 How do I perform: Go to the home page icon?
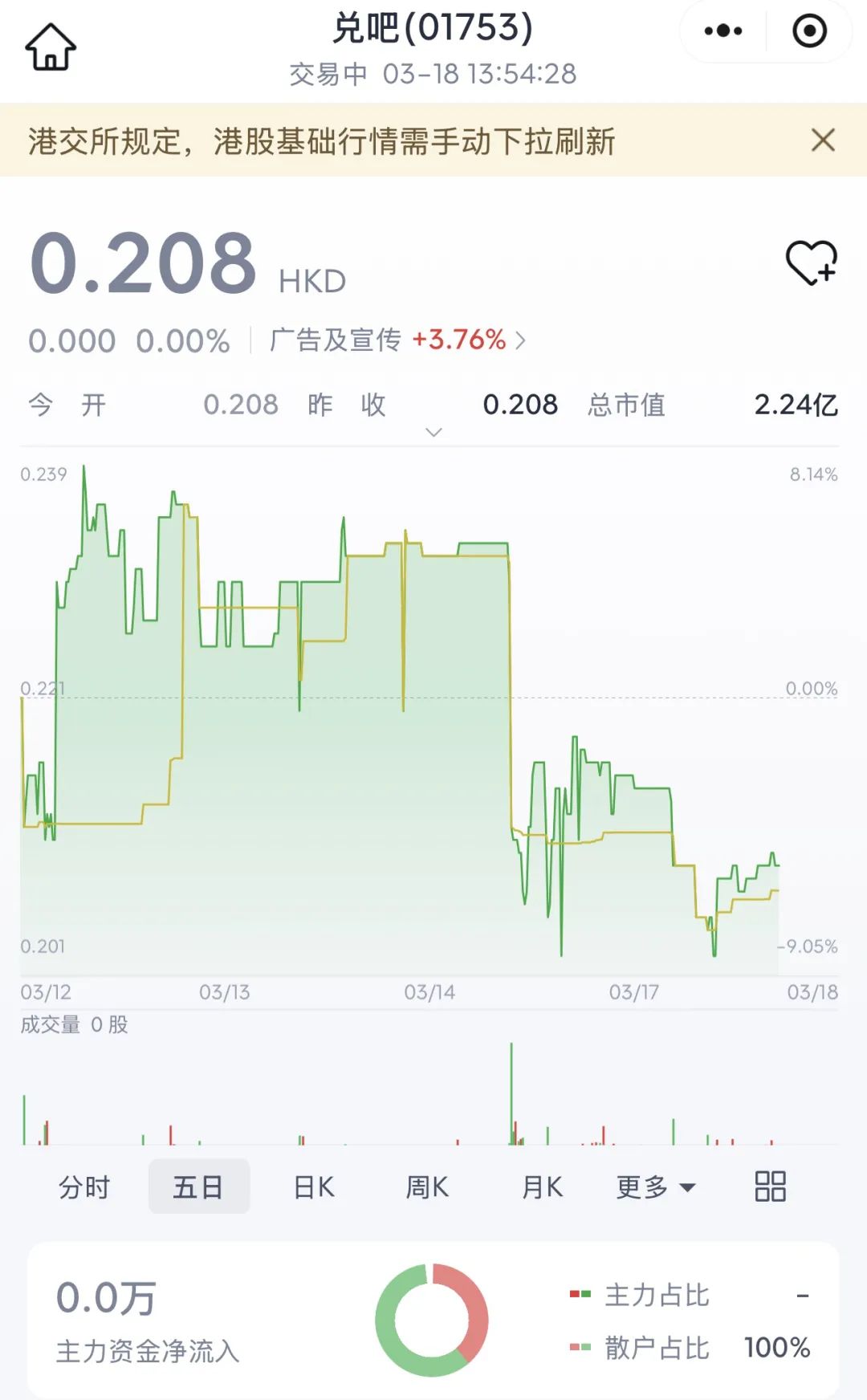51,47
